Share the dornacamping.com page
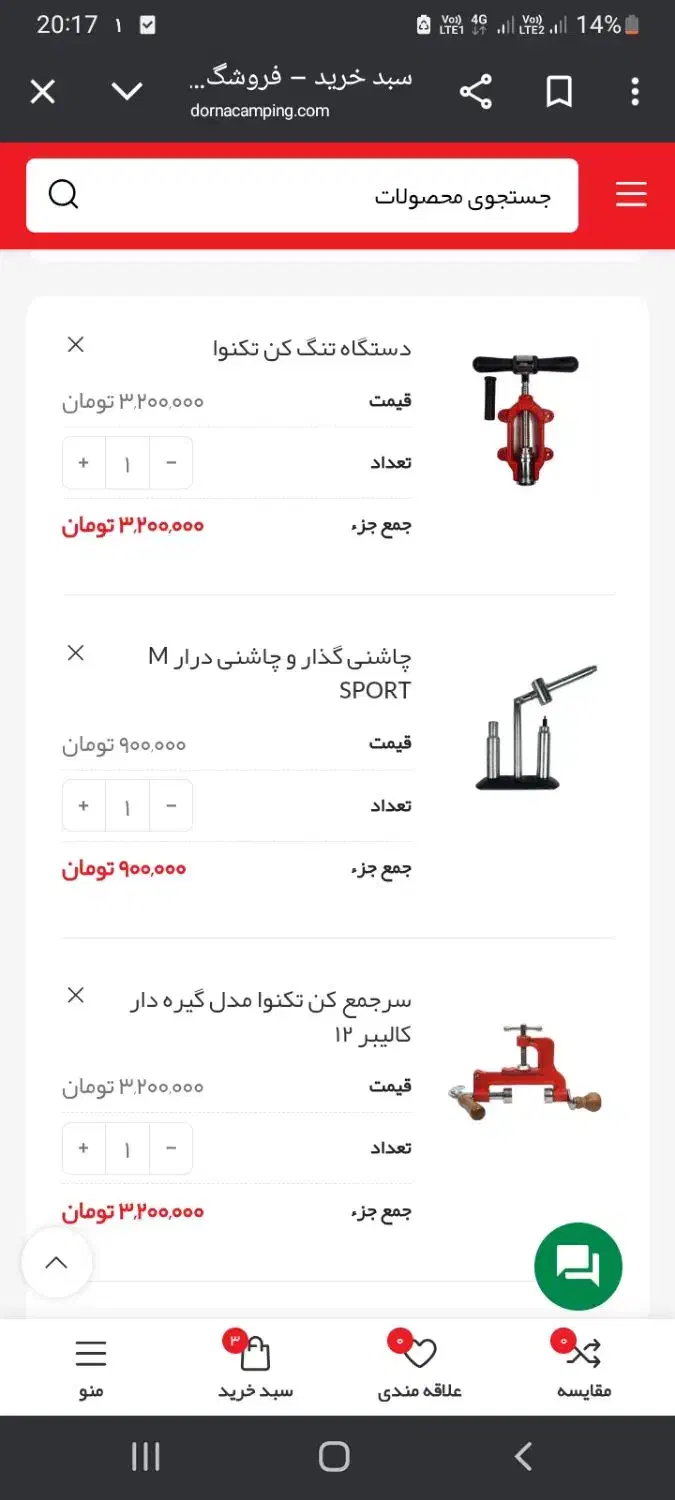Viewport: 675px width, 1500px height. click(476, 93)
